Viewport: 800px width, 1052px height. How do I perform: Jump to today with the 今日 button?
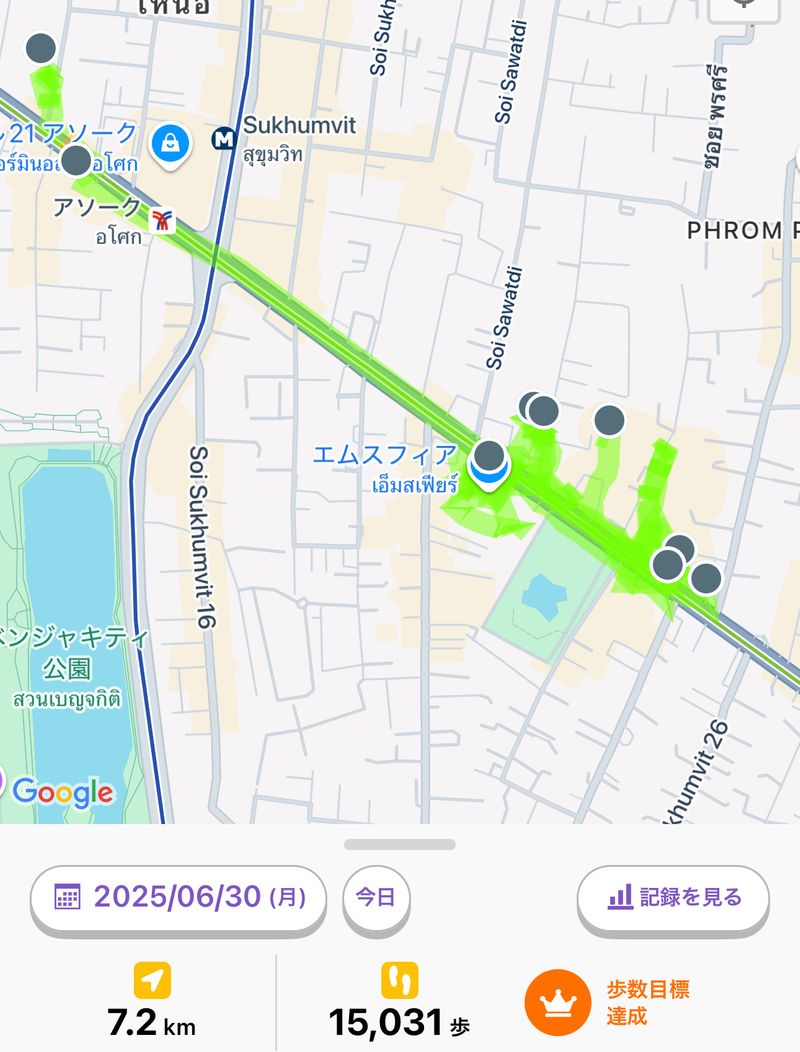coord(376,897)
